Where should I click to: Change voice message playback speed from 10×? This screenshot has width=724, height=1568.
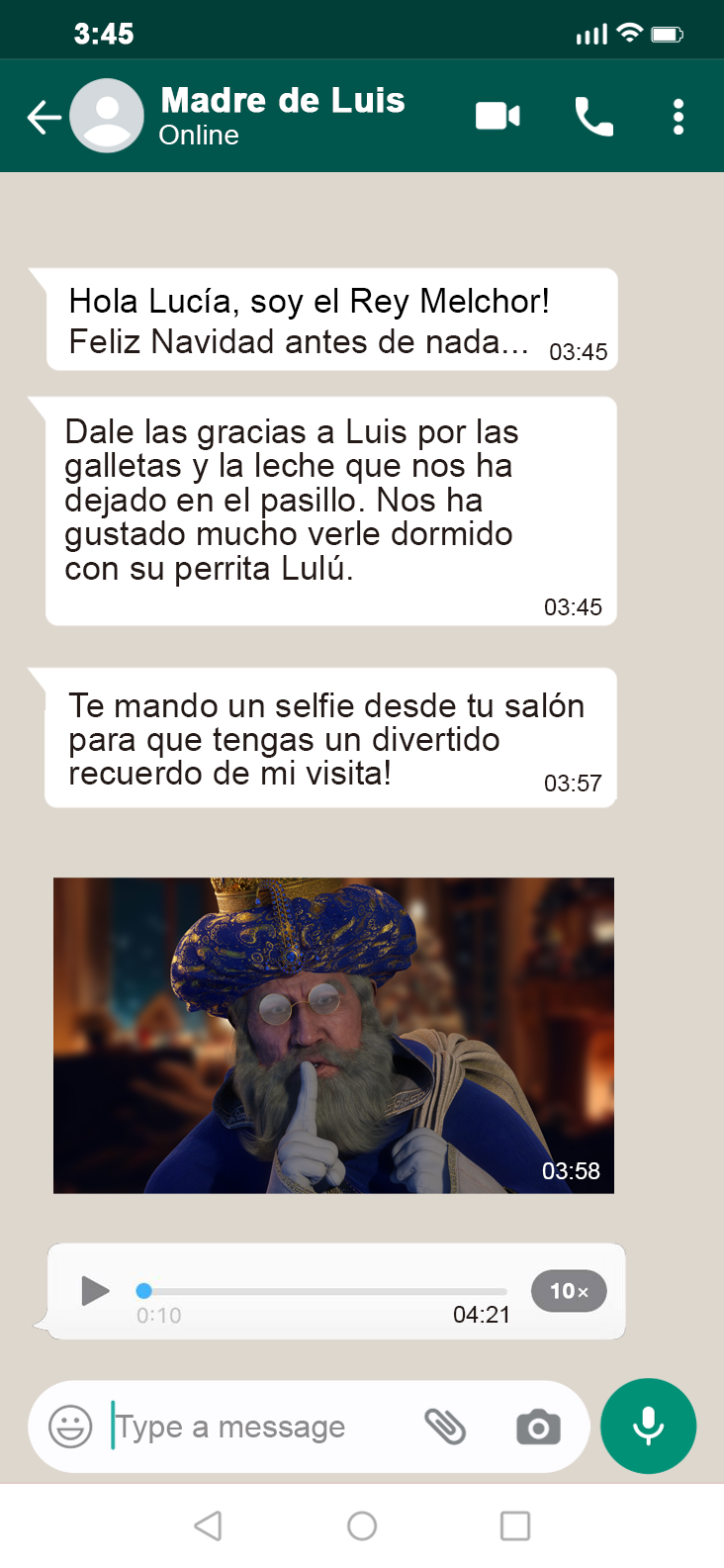pyautogui.click(x=569, y=1291)
